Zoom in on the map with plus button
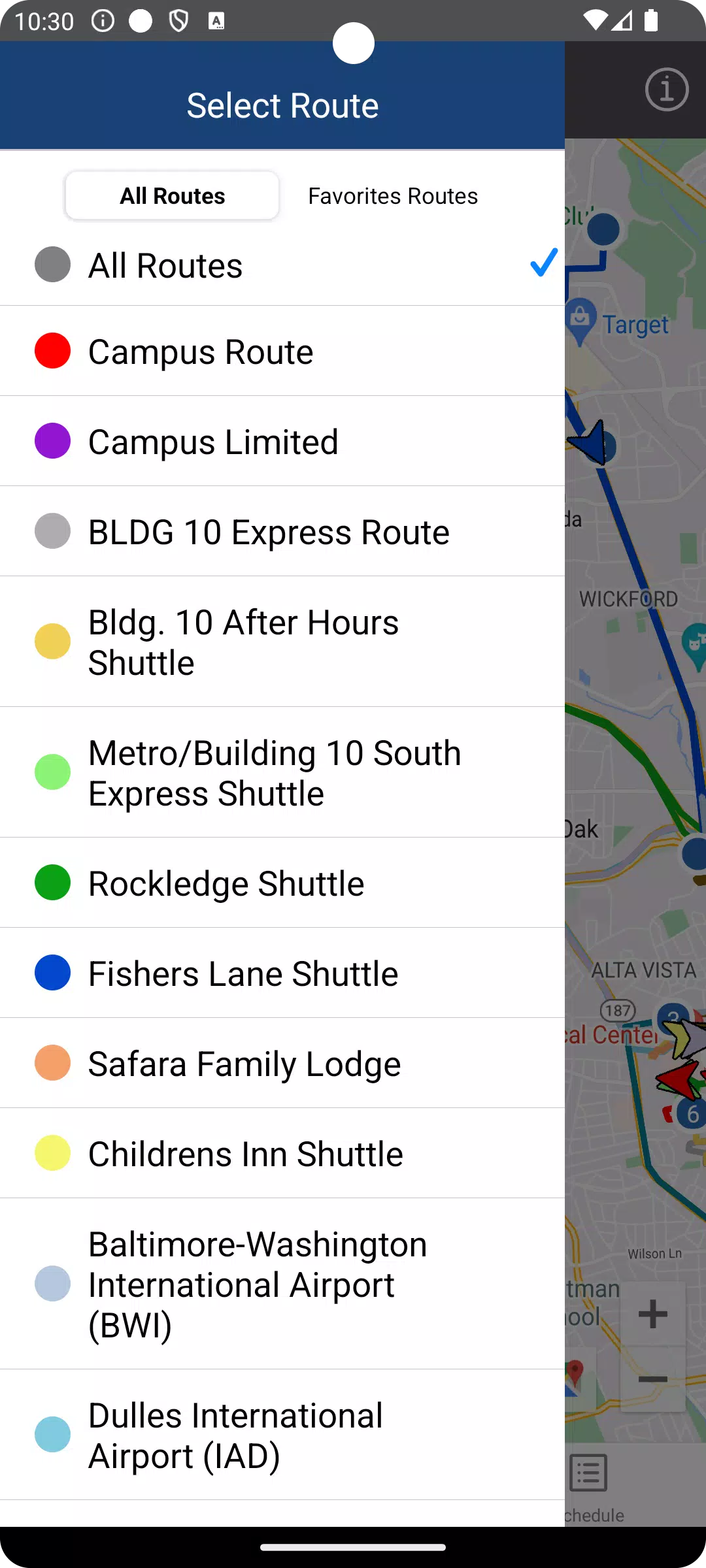Screen dimensions: 706x1568 [x=652, y=1314]
